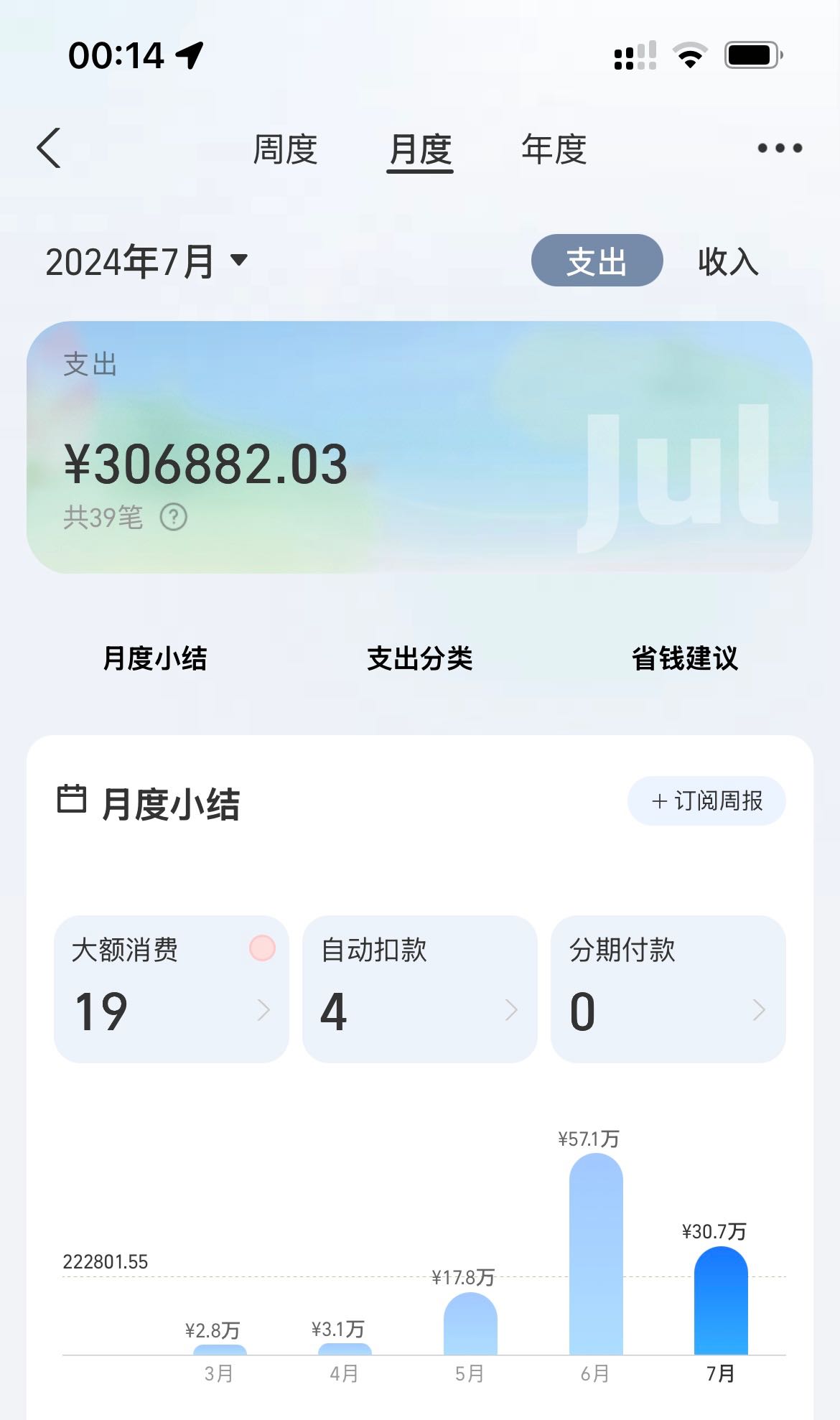840x1420 pixels.
Task: Select the 月度 monthly tab
Action: pyautogui.click(x=420, y=150)
